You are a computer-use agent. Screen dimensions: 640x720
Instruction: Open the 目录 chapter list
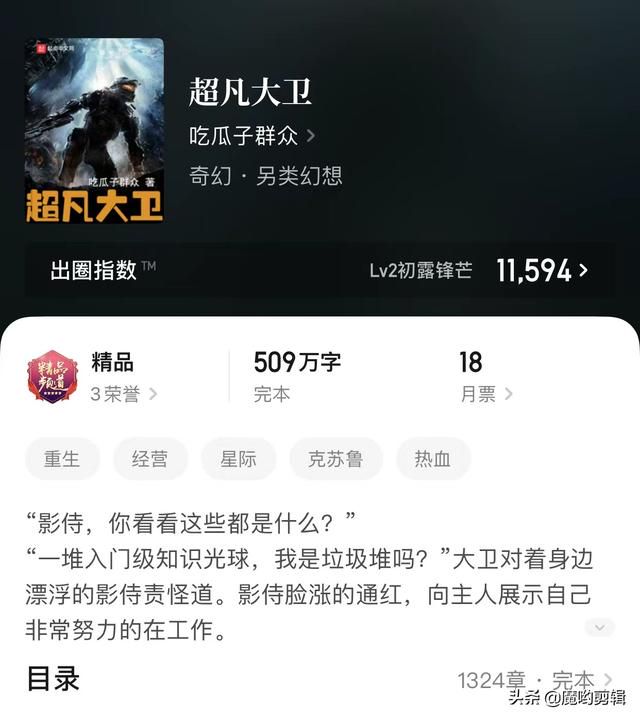[320, 680]
